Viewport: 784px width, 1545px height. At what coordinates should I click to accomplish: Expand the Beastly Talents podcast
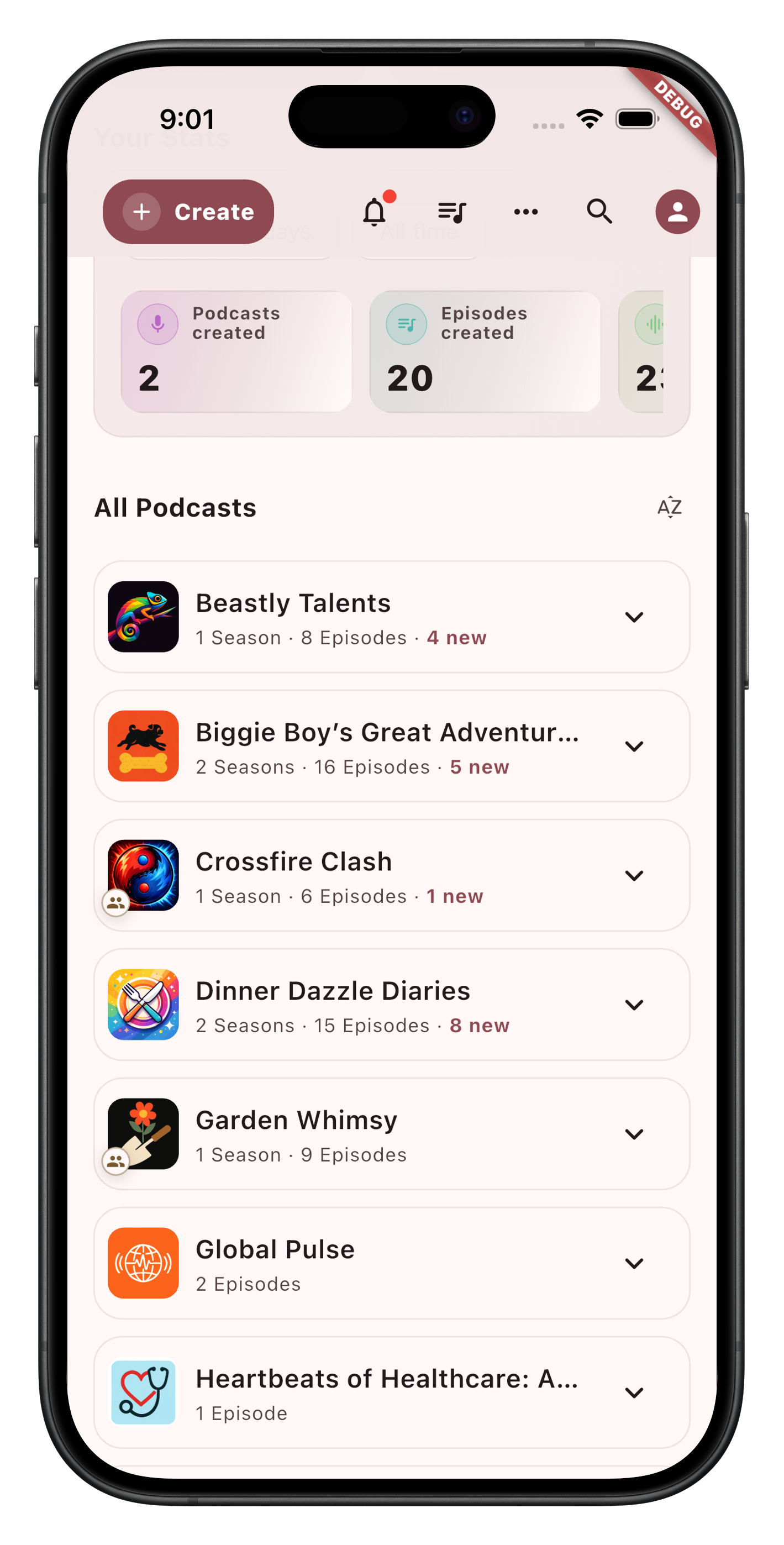coord(635,616)
